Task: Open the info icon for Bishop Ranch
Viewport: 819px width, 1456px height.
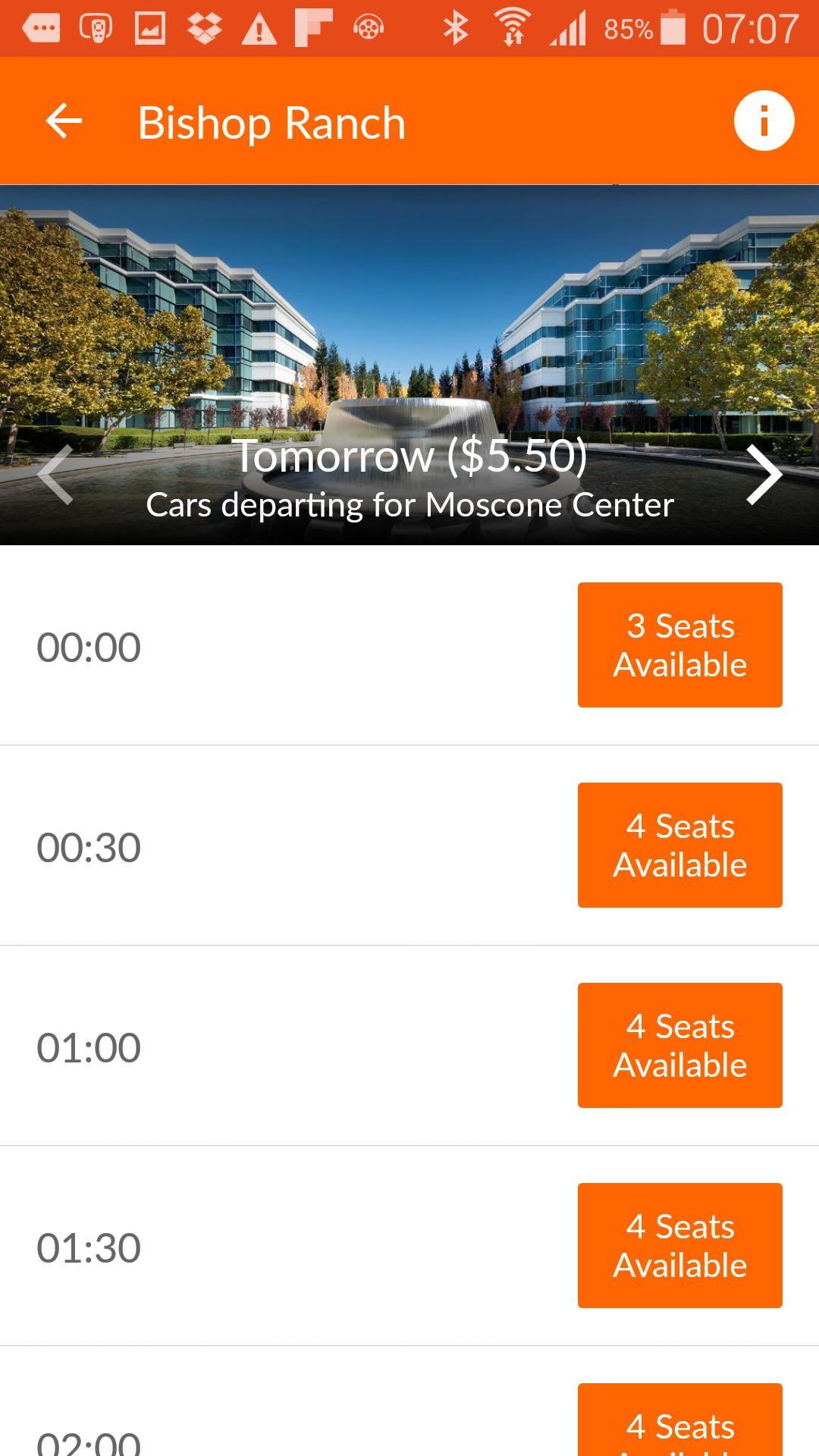Action: click(764, 121)
